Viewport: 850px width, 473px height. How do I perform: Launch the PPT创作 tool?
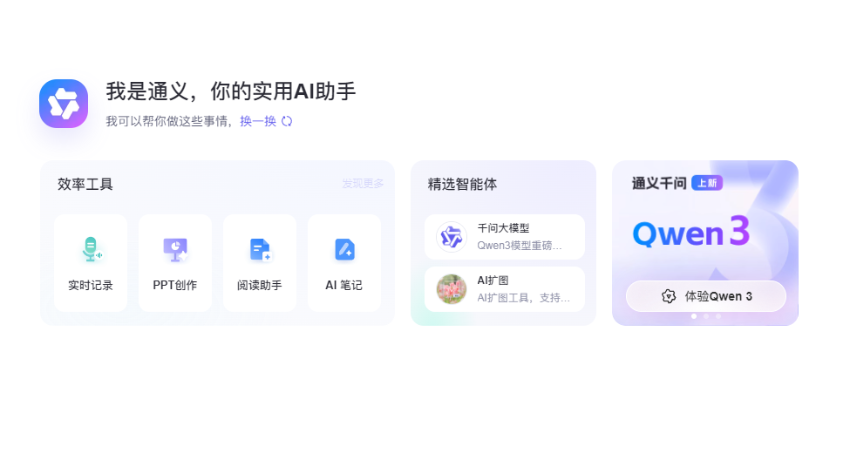coord(175,263)
